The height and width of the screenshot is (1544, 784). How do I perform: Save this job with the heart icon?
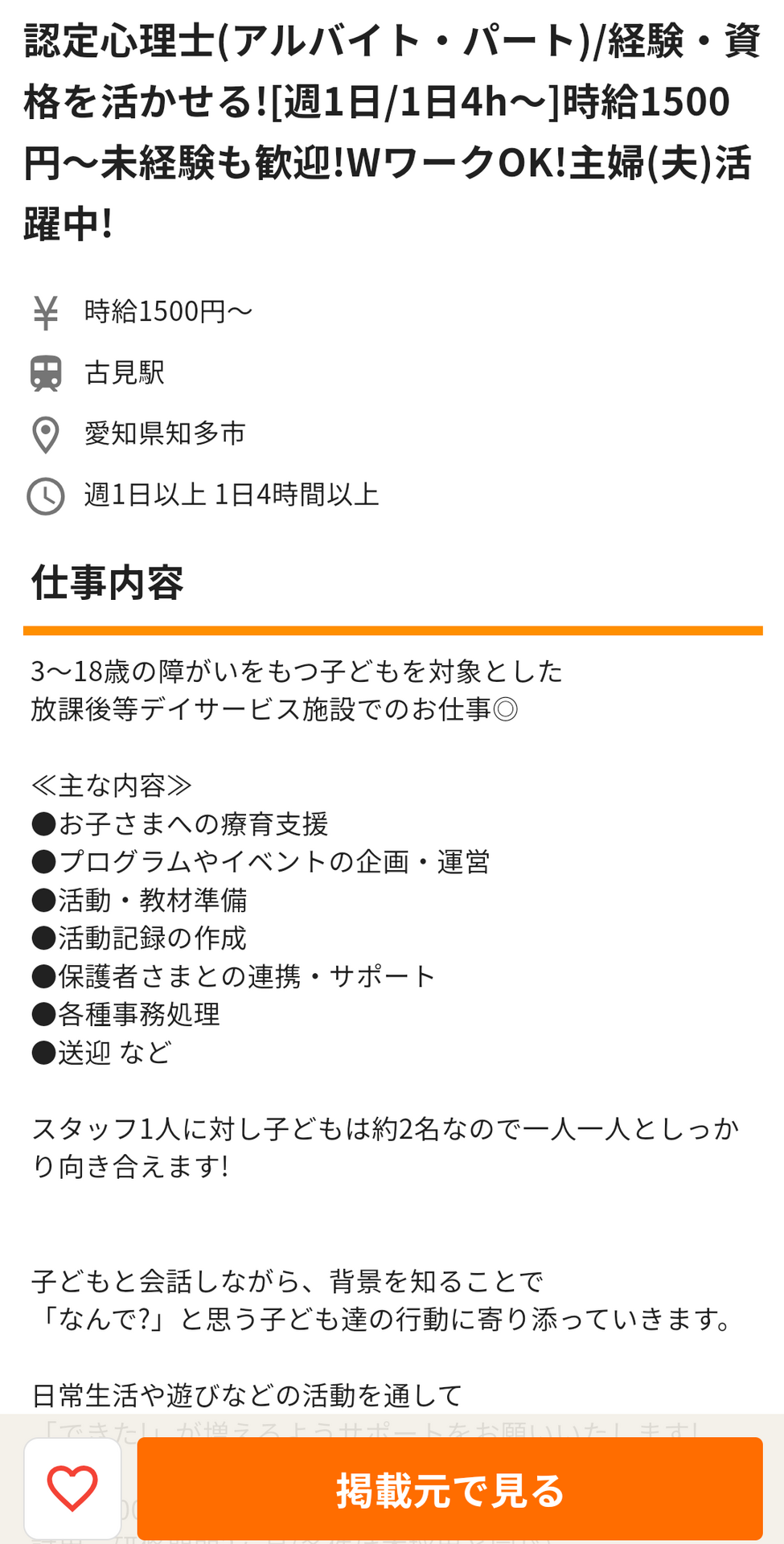coord(72,1489)
